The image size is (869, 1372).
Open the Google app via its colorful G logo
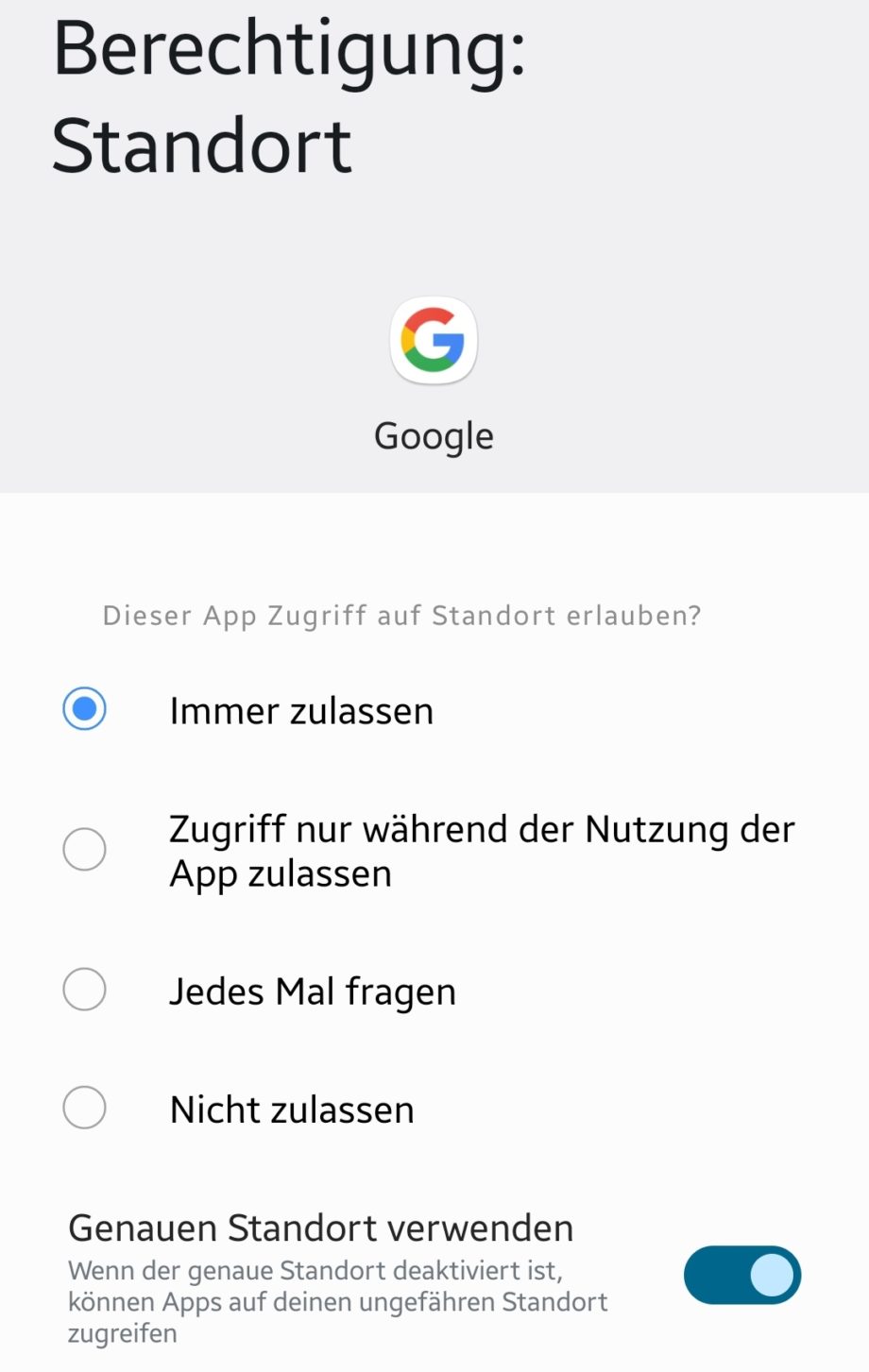pyautogui.click(x=434, y=341)
